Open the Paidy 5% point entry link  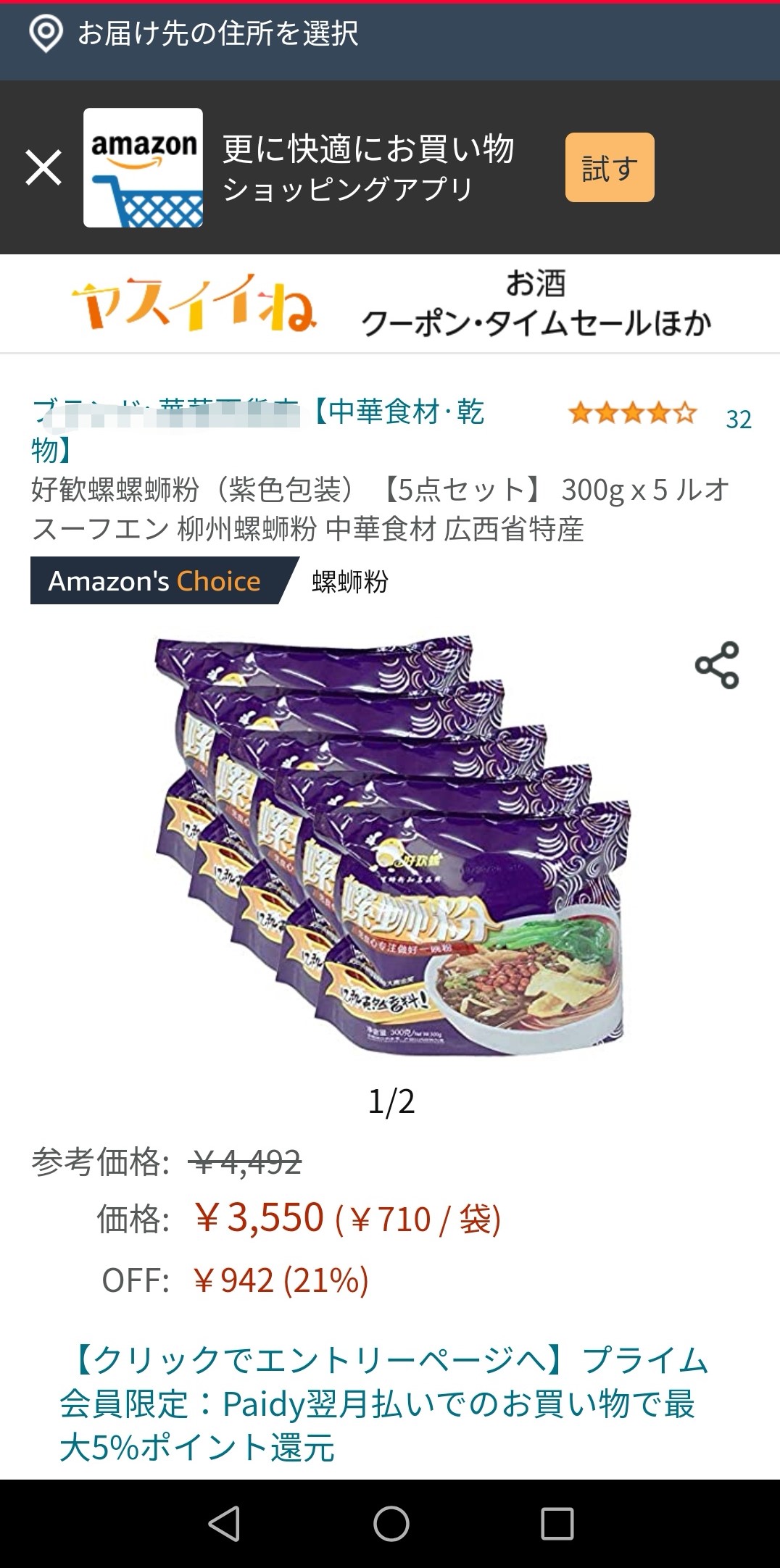(384, 1404)
